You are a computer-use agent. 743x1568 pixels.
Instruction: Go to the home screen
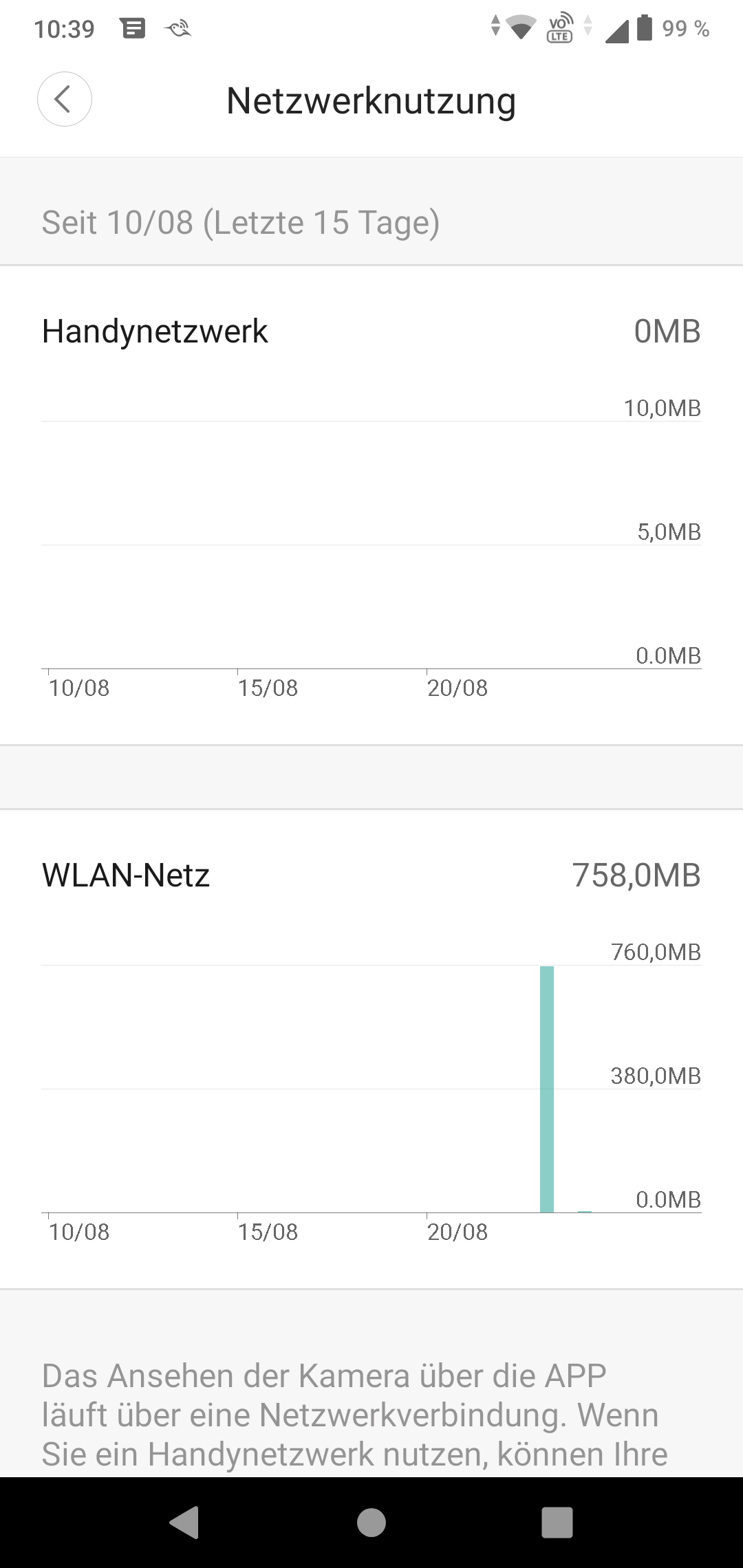[371, 1522]
